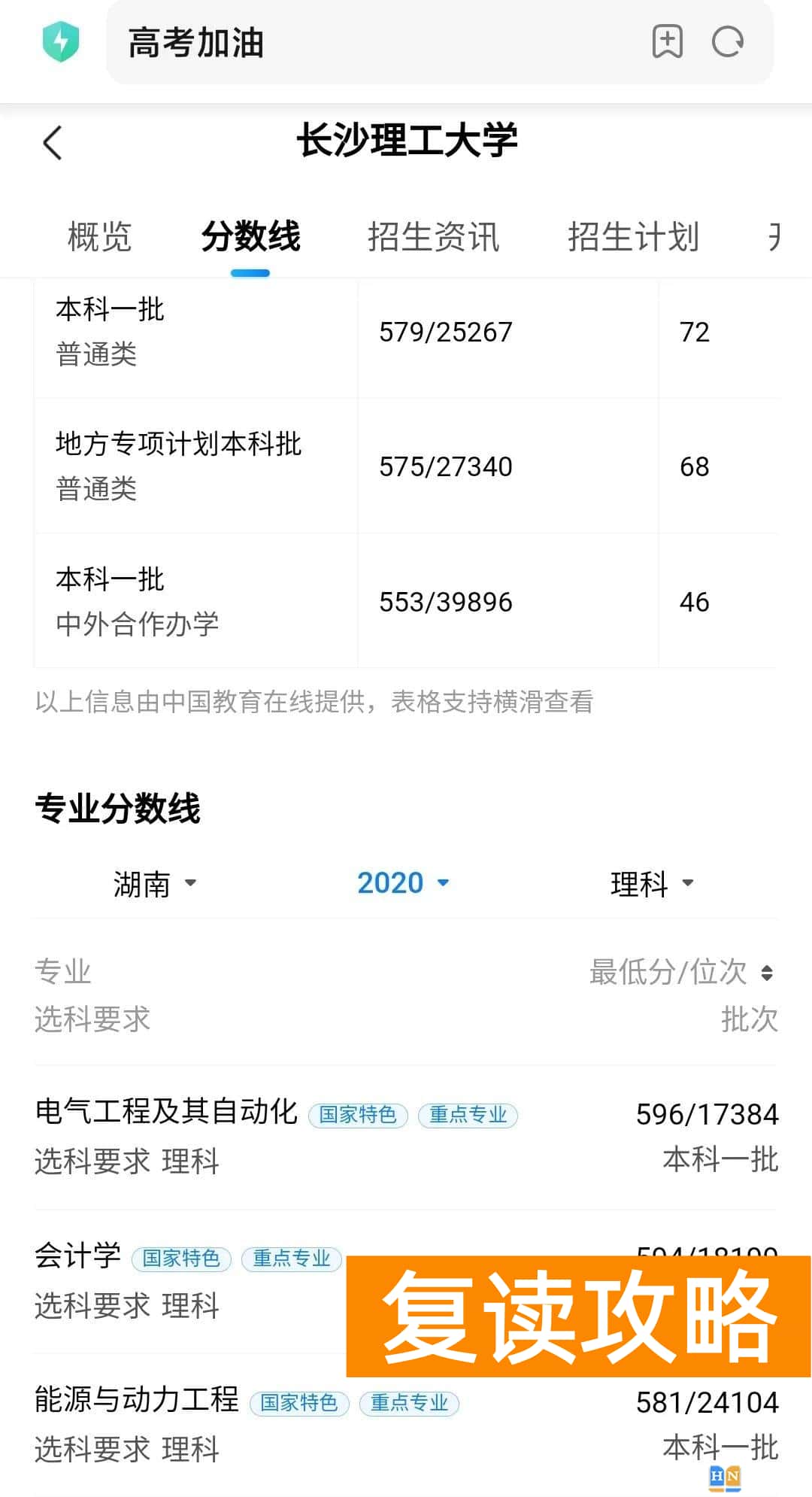
Task: Switch to the 概览 tab
Action: [x=99, y=238]
